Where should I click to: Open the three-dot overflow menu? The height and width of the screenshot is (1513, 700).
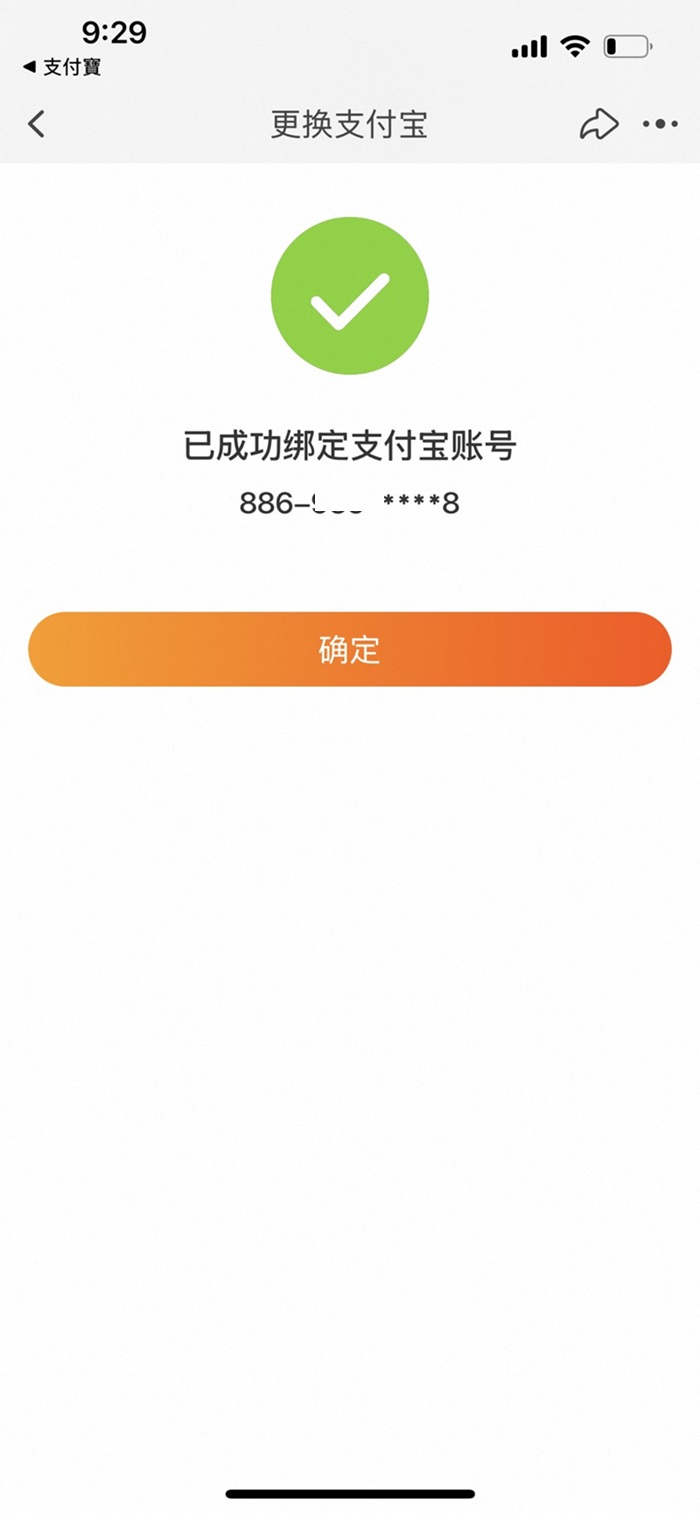click(x=660, y=125)
